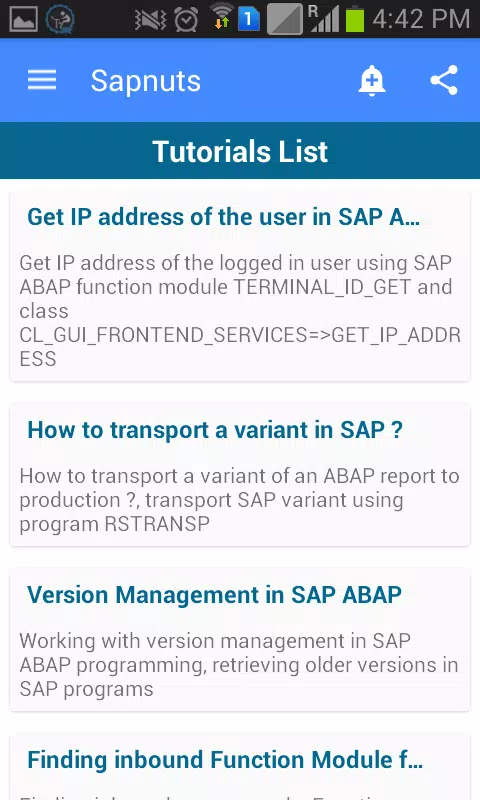
Task: Open the hamburger navigation drawer
Action: pos(42,80)
